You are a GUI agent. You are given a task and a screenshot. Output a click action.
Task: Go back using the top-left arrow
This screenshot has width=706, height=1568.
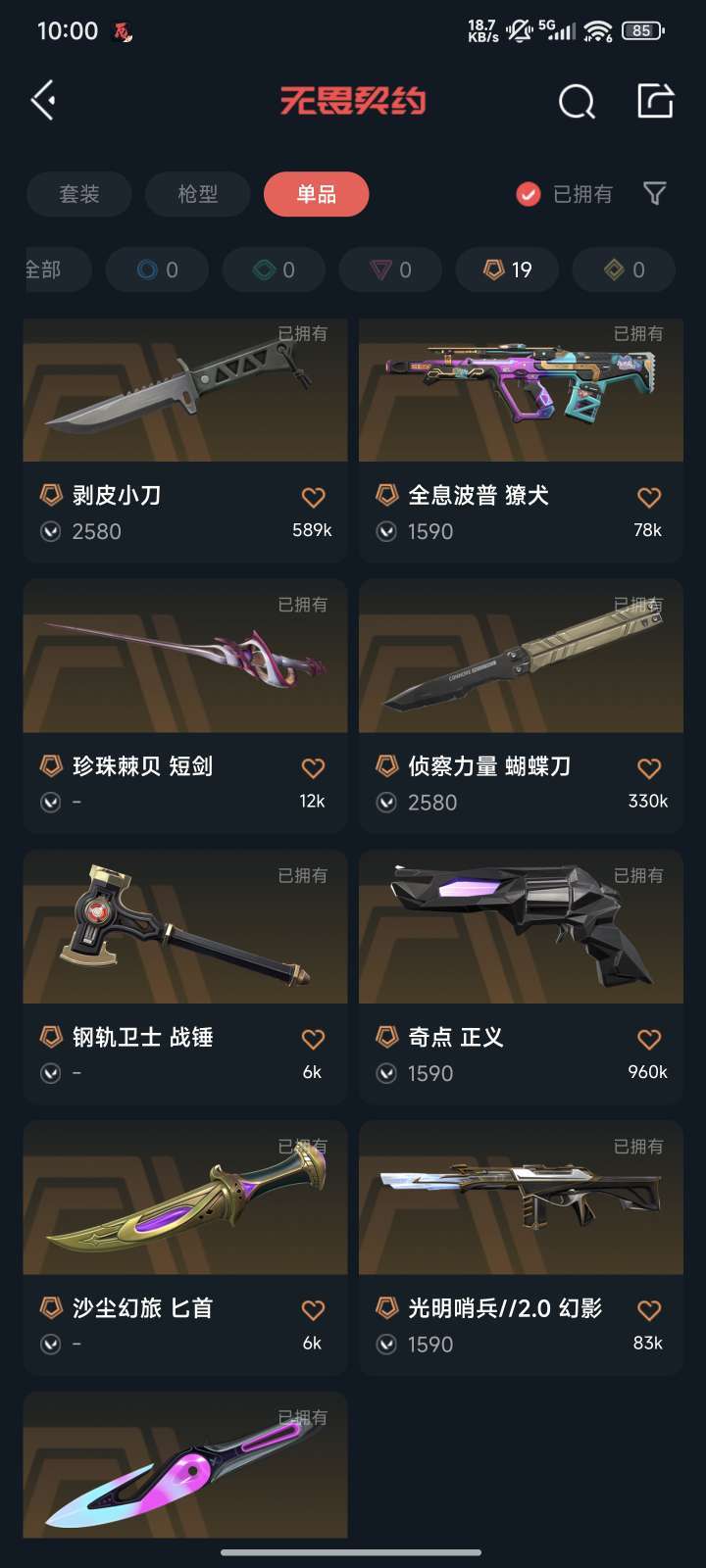pyautogui.click(x=43, y=100)
